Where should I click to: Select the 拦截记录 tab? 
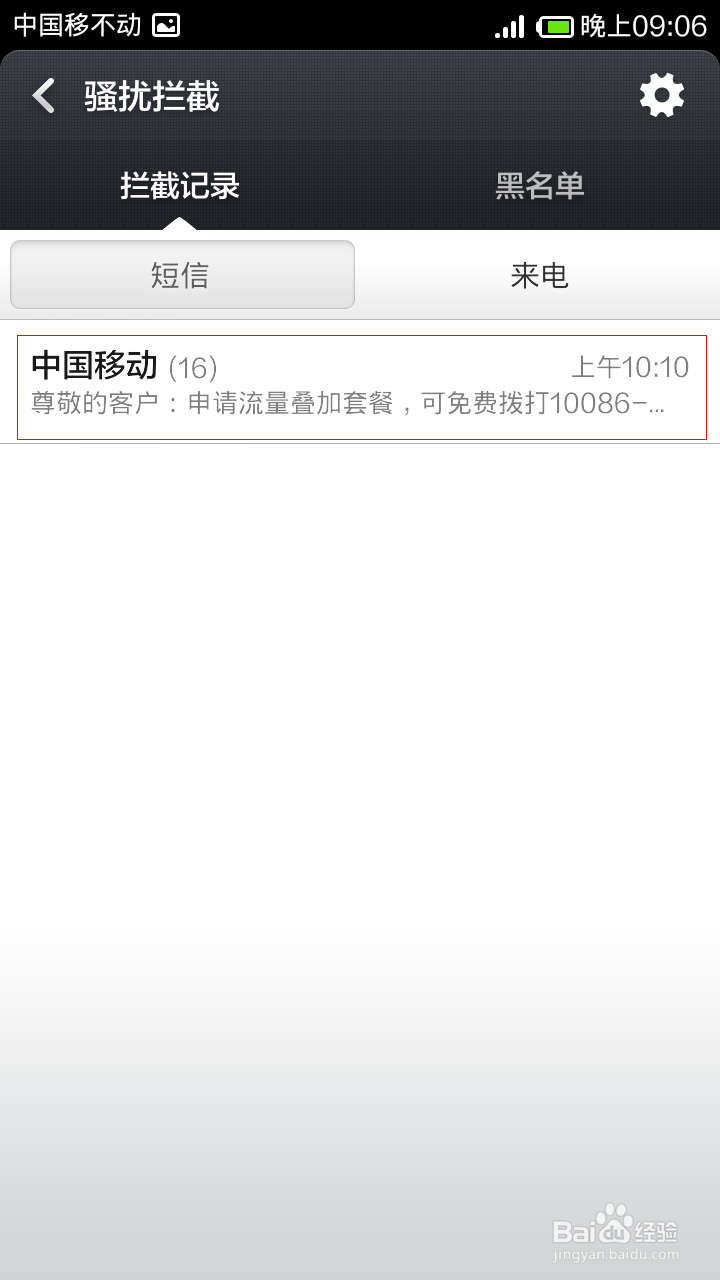click(x=180, y=186)
